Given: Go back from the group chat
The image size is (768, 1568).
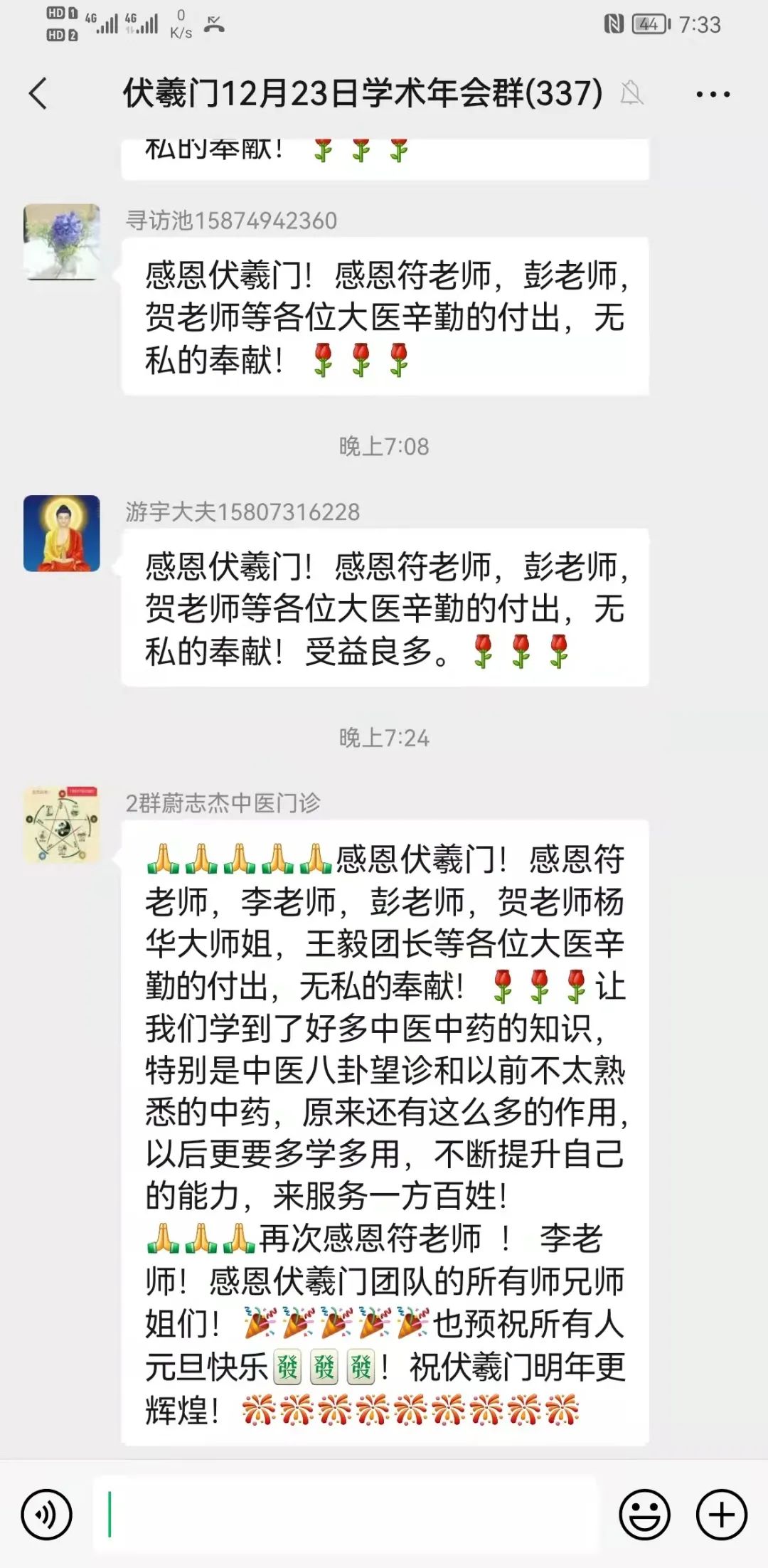Looking at the screenshot, I should pos(38,94).
